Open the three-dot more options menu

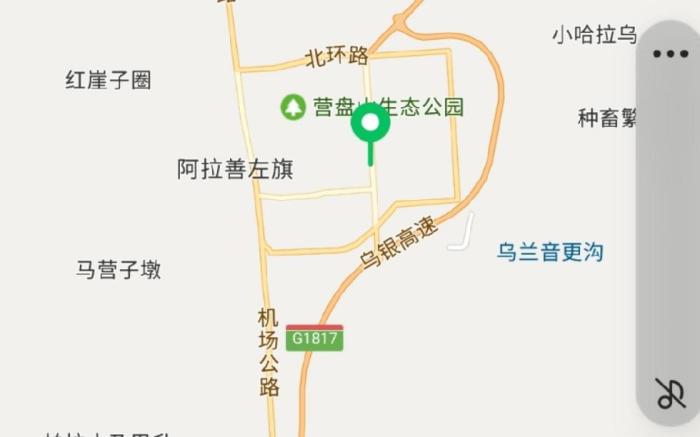coord(670,53)
